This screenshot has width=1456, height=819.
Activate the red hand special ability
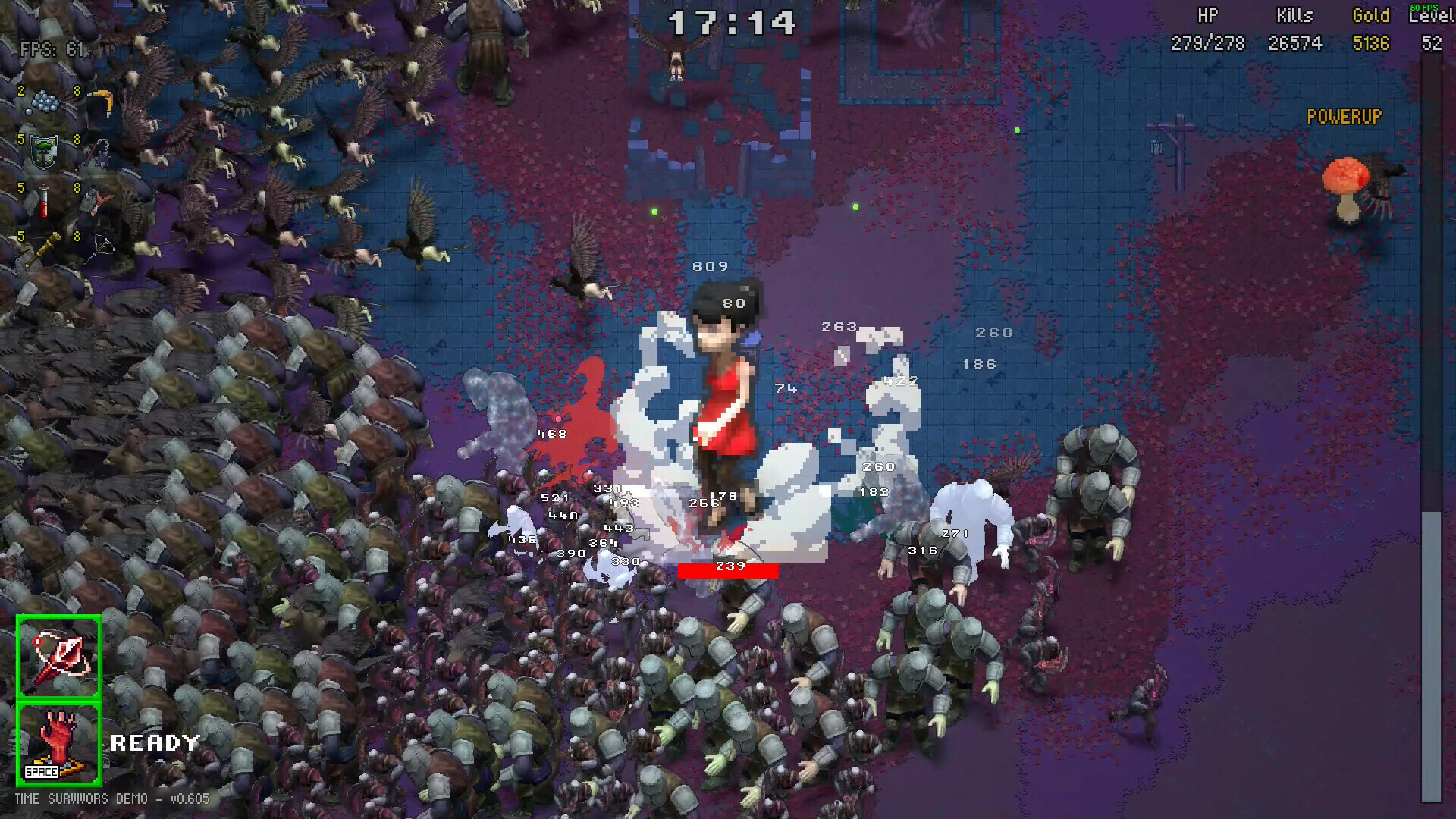pyautogui.click(x=58, y=744)
